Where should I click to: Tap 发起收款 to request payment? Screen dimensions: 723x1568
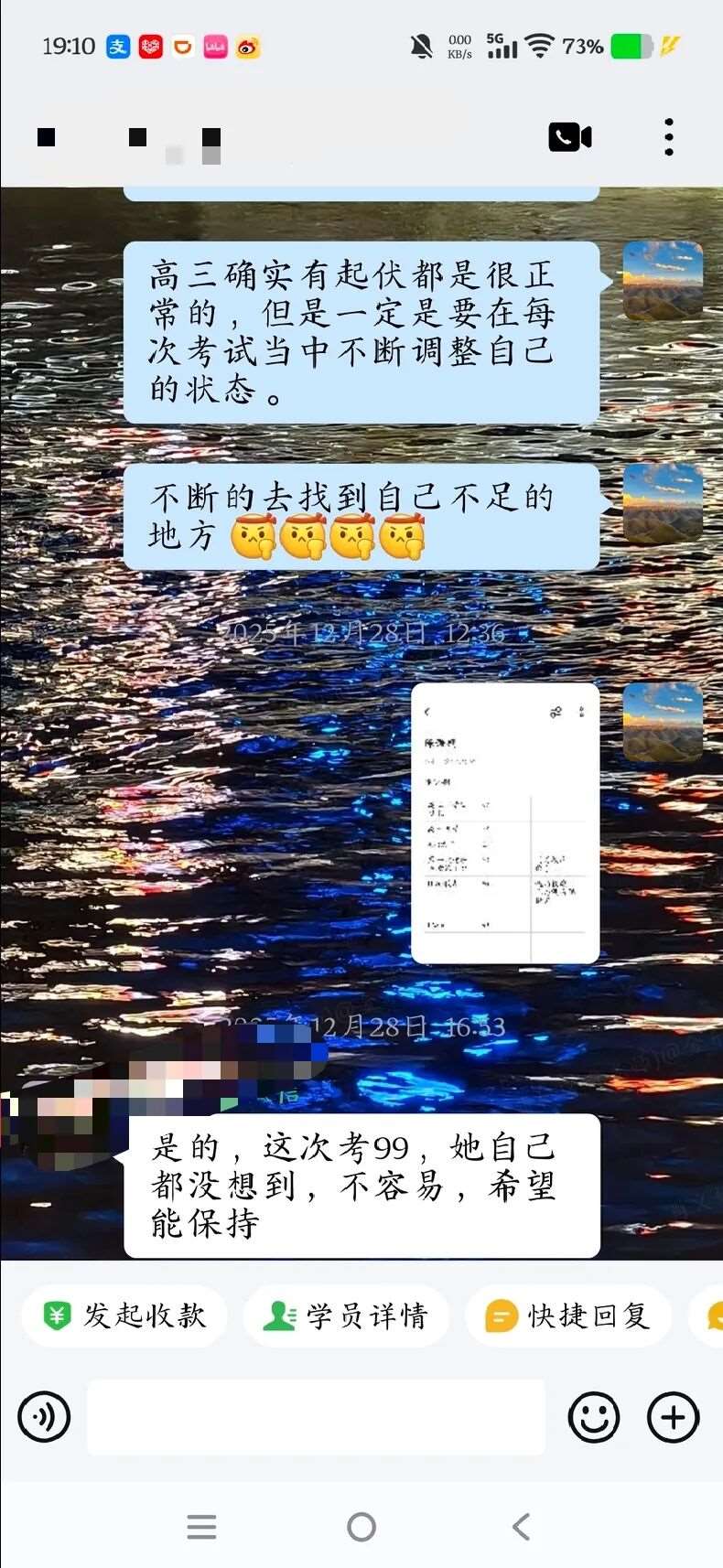point(124,1316)
